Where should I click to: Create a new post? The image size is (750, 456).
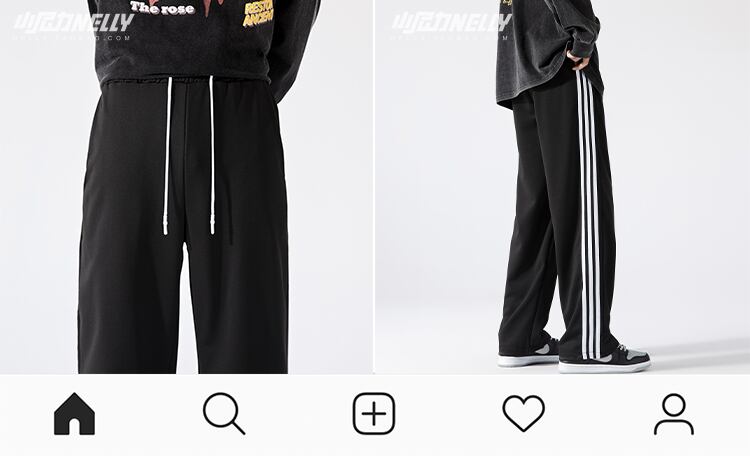(374, 414)
